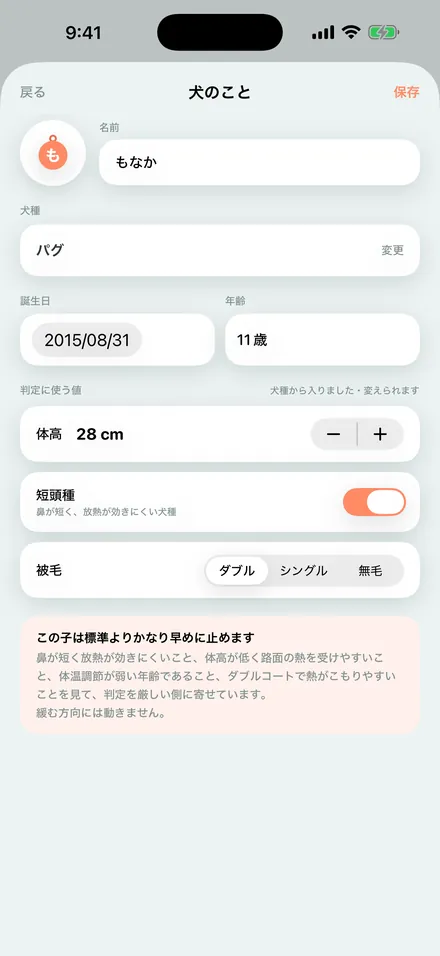Open the birthday picker 2015/08/31
This screenshot has height=956, width=440.
click(x=87, y=340)
